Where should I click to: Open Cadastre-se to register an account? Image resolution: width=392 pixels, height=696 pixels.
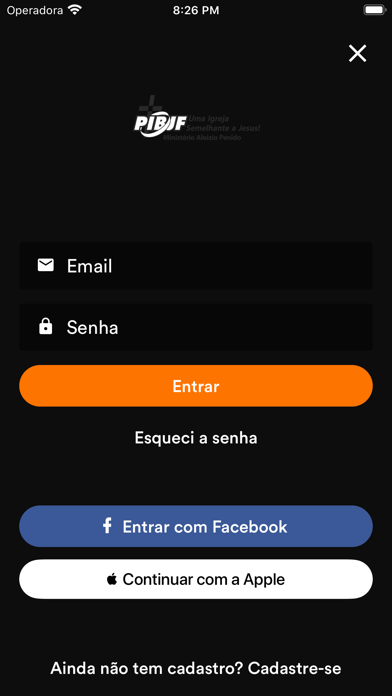coord(294,668)
